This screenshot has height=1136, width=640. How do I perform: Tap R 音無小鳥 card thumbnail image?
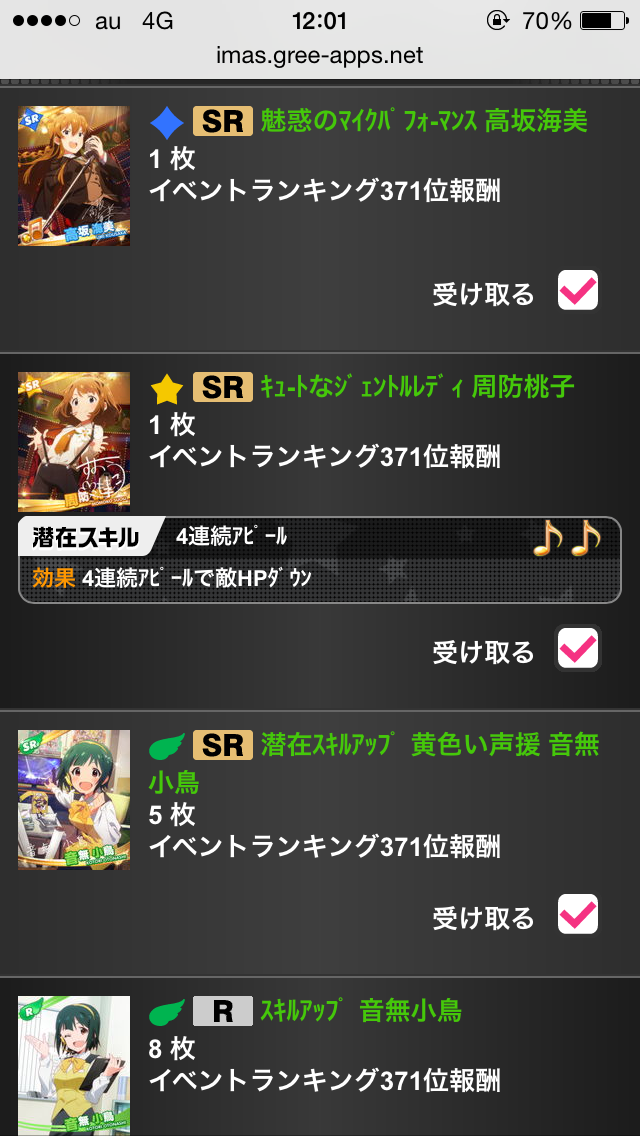74,1064
